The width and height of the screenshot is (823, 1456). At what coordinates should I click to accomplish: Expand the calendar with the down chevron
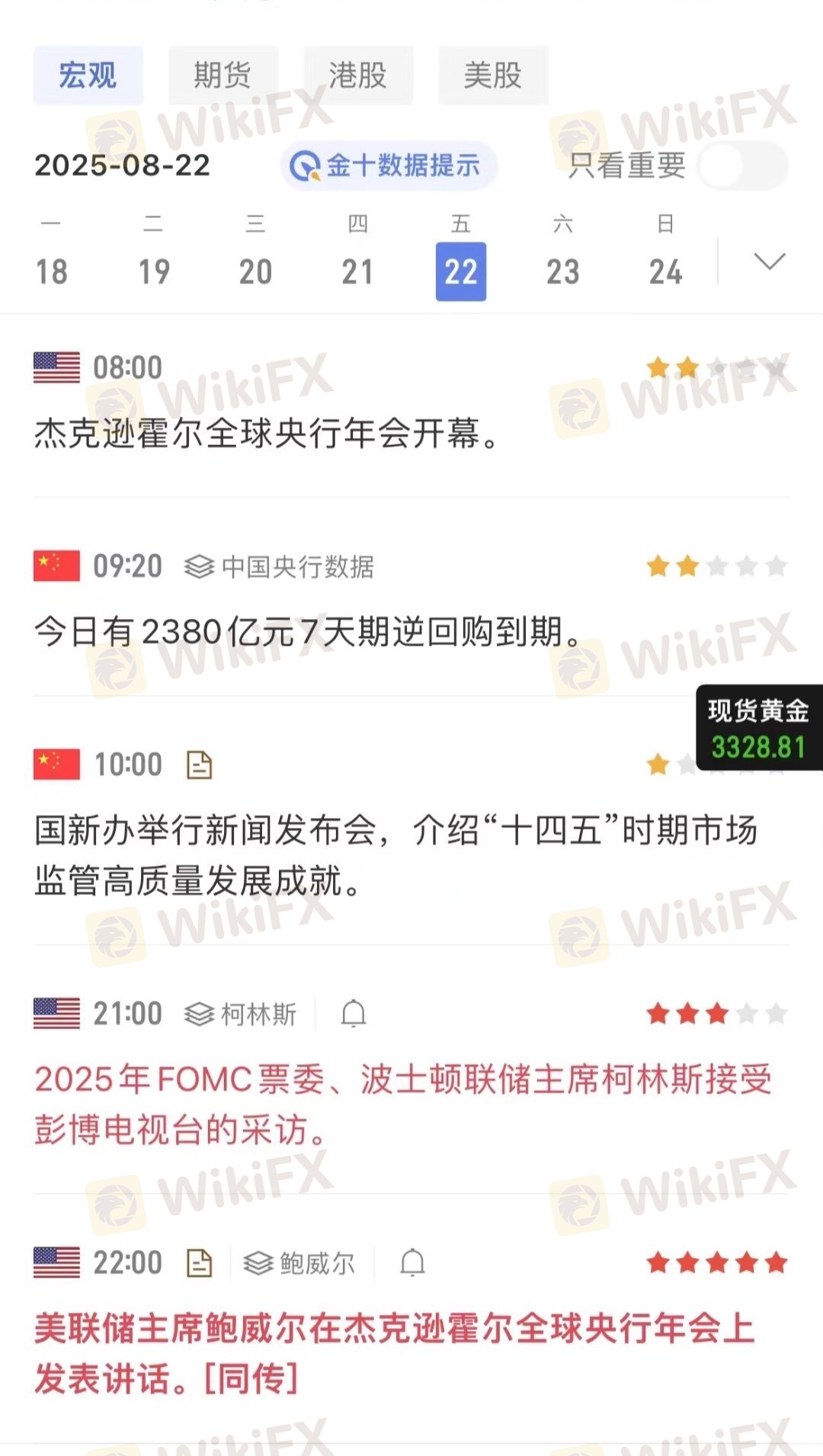click(x=769, y=261)
